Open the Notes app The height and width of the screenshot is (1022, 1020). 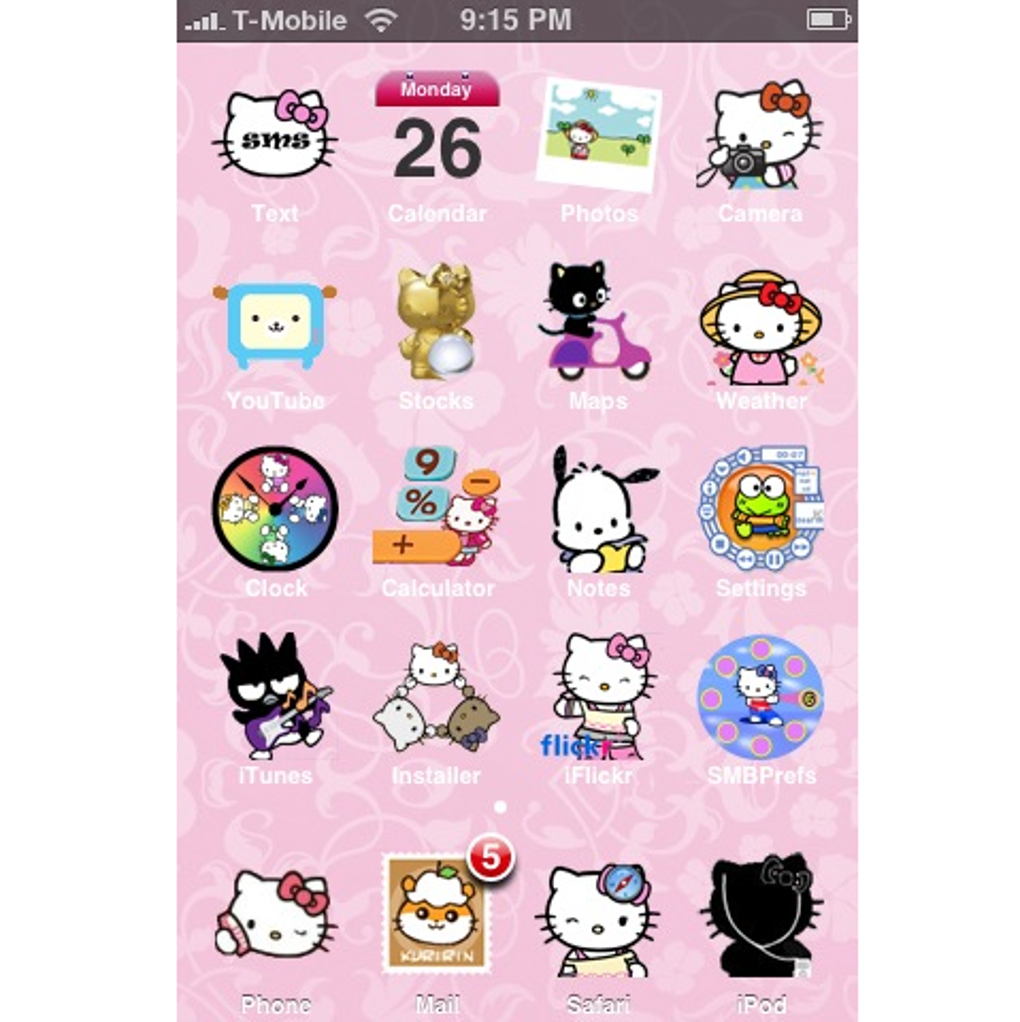point(598,510)
